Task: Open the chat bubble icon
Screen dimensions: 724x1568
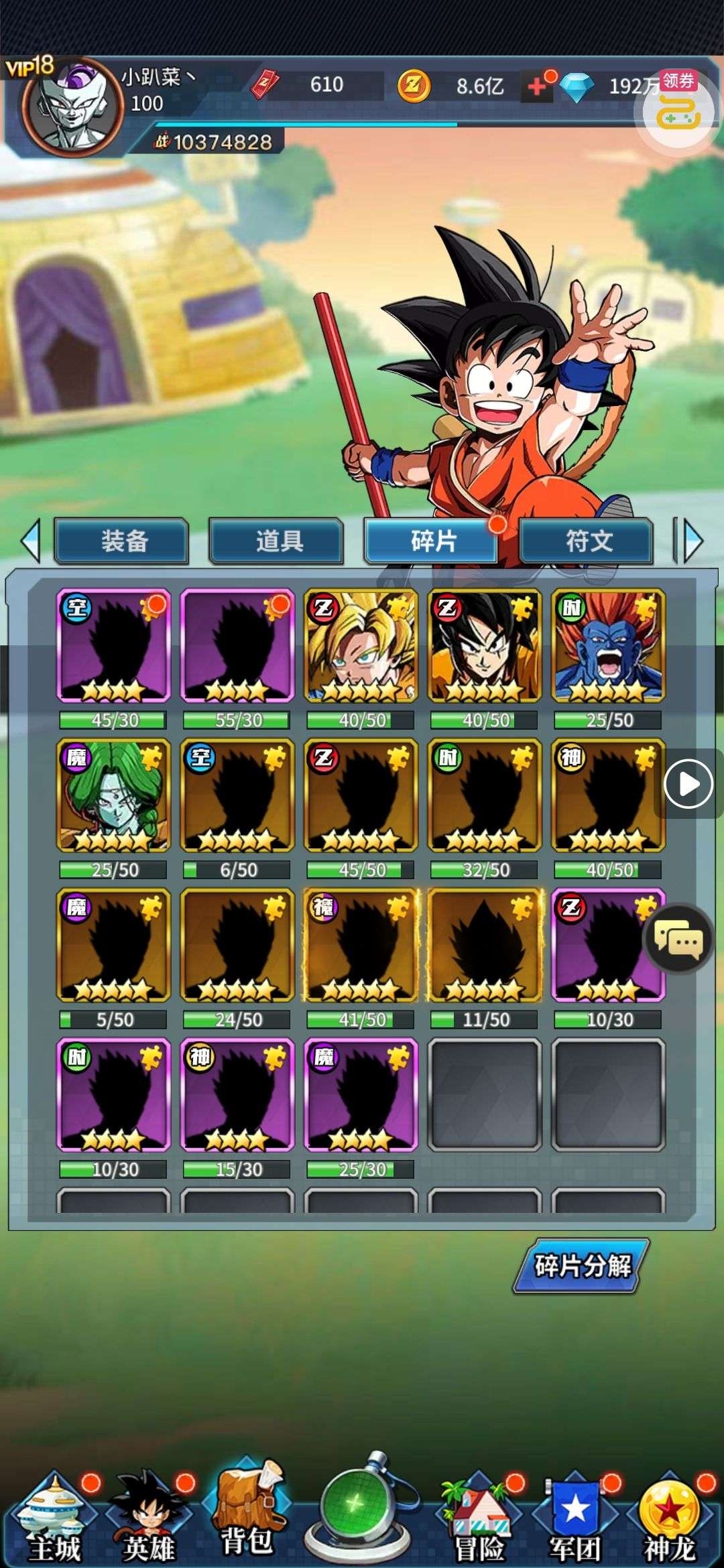Action: 678,940
